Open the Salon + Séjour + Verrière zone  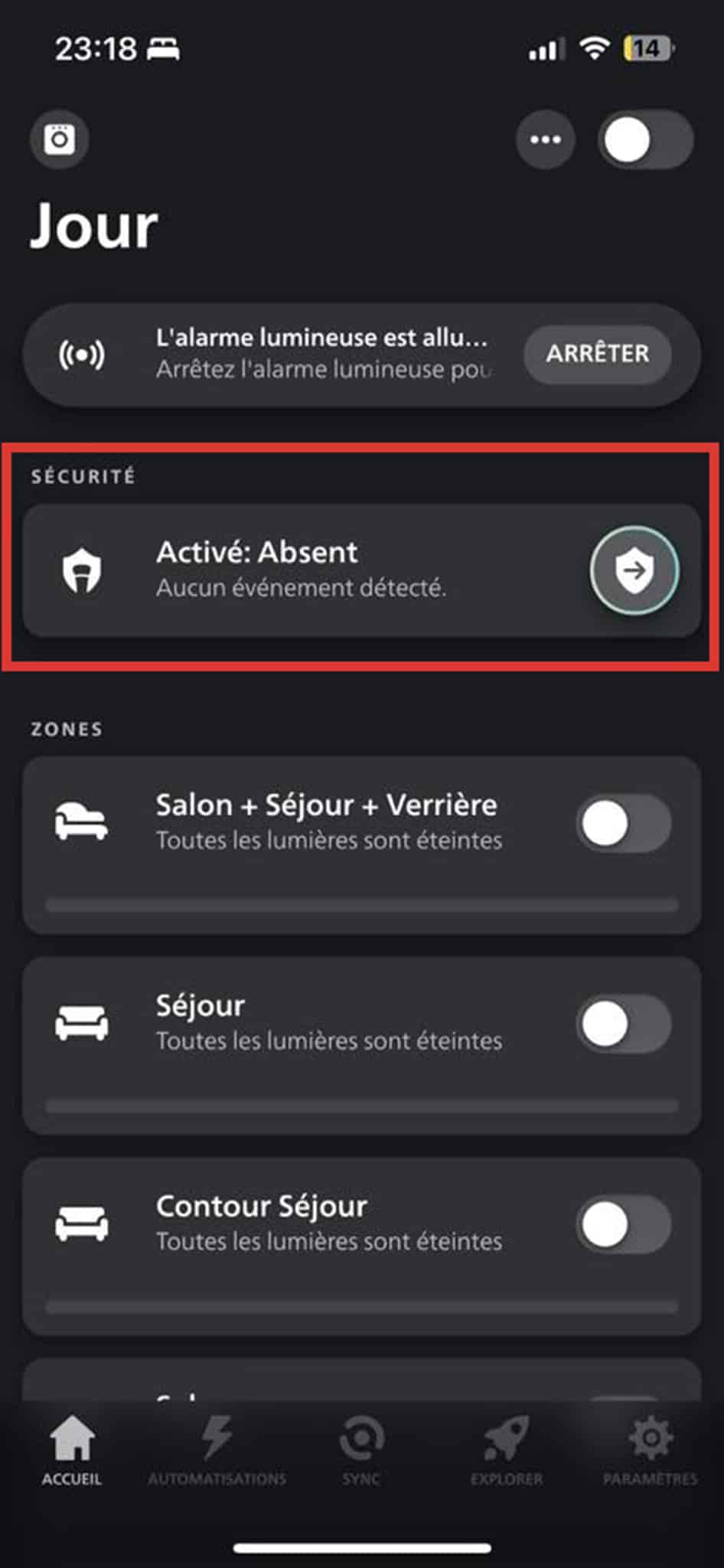[362, 845]
